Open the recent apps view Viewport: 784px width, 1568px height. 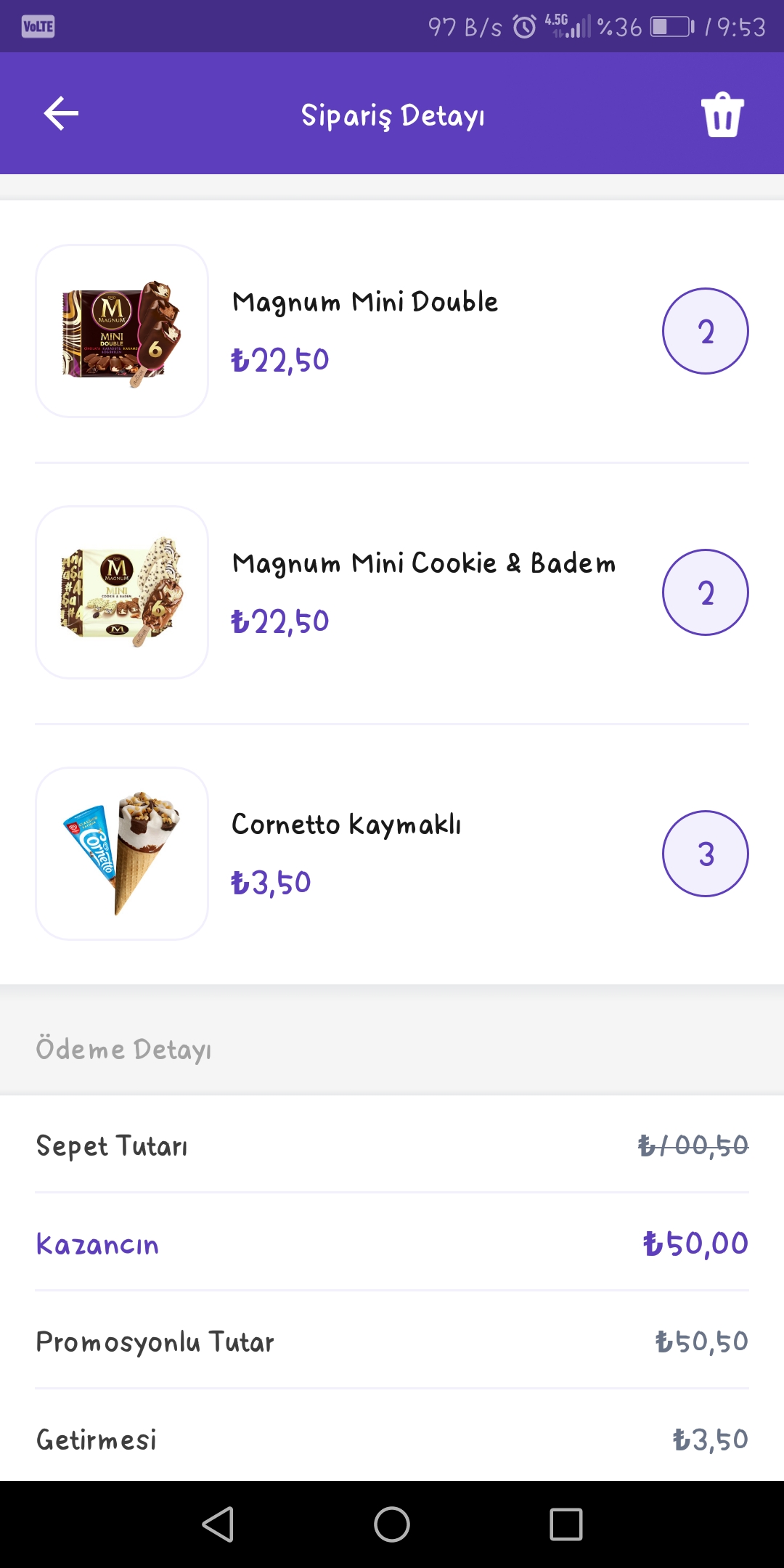(x=566, y=1524)
